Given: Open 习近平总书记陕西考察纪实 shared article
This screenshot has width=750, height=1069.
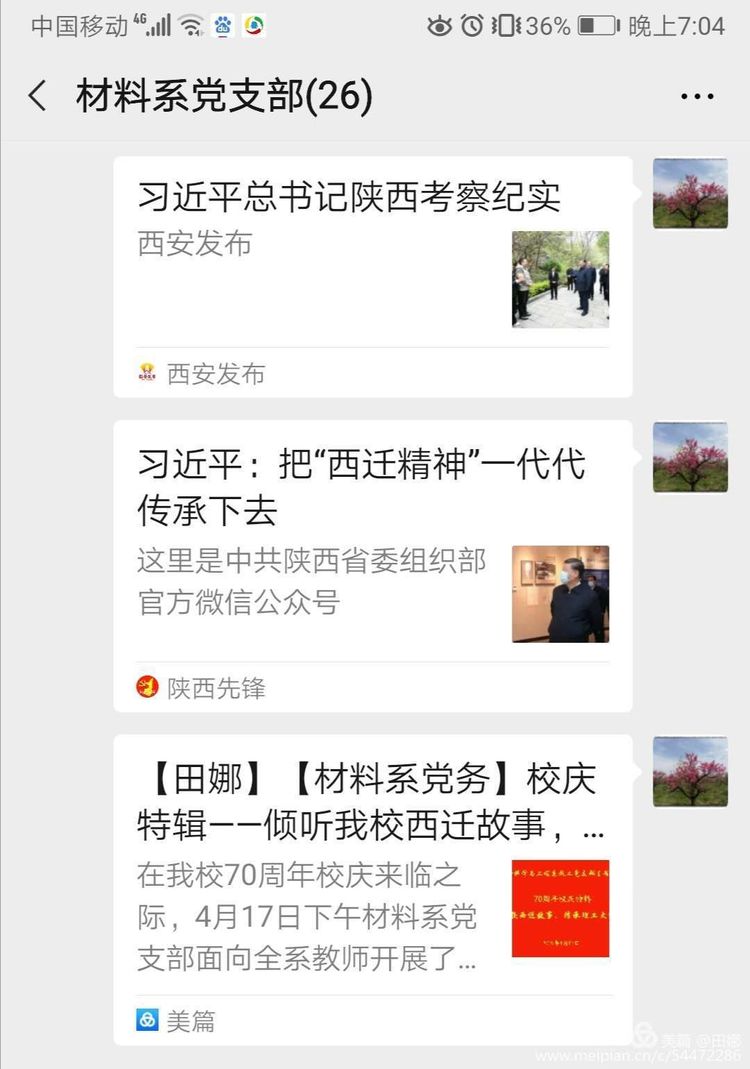Looking at the screenshot, I should coord(372,275).
